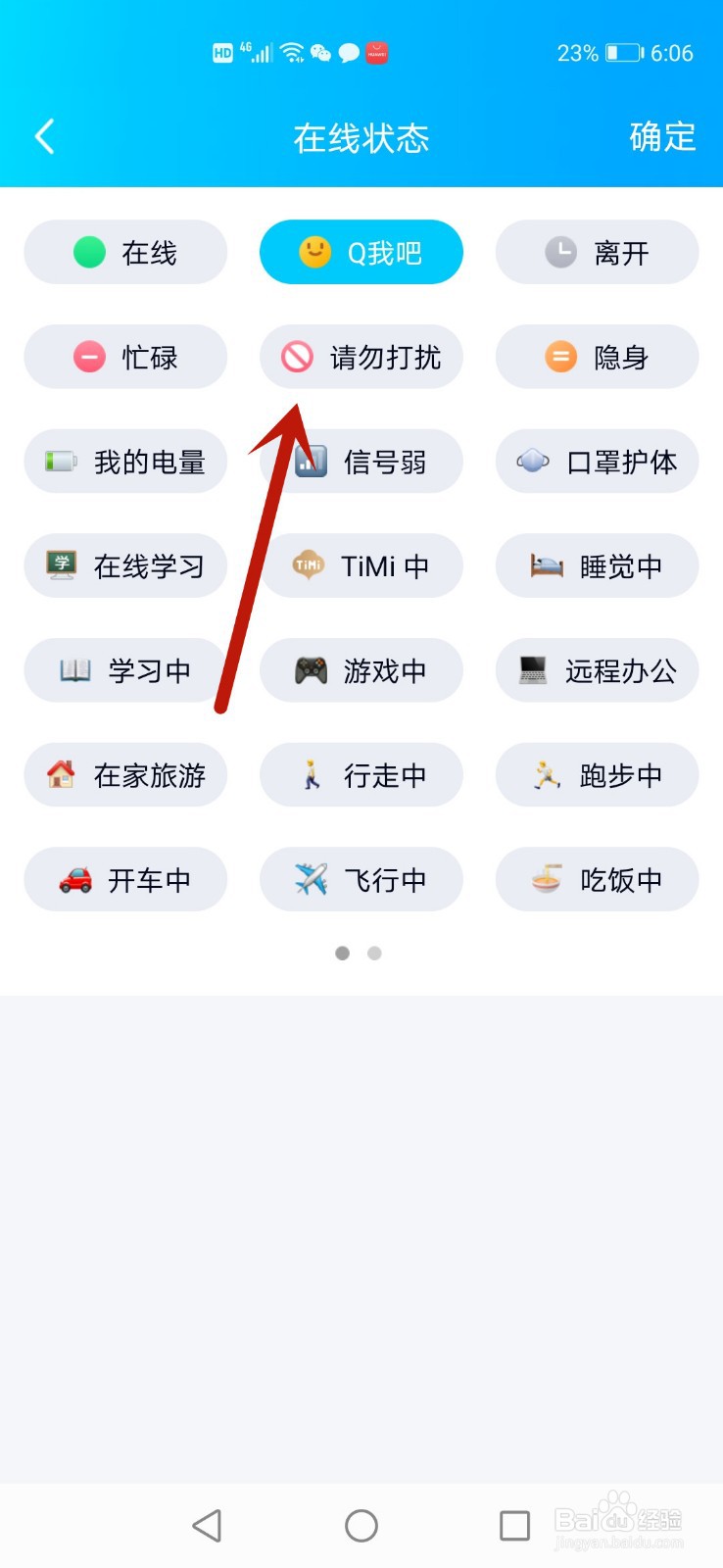Confirm selection with the 确定 button
Image resolution: width=723 pixels, height=1568 pixels.
click(662, 137)
